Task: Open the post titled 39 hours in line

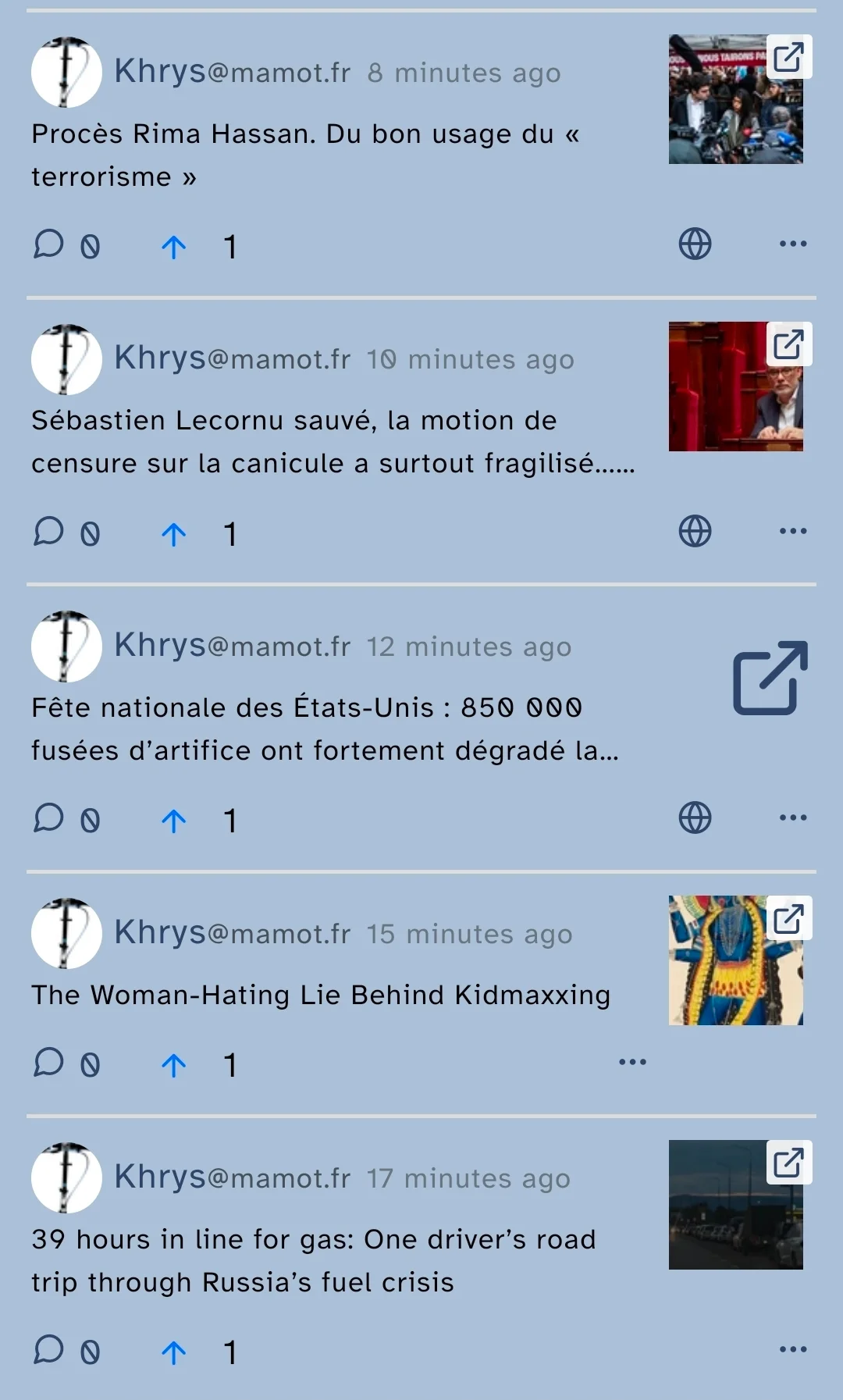Action: 314,1261
